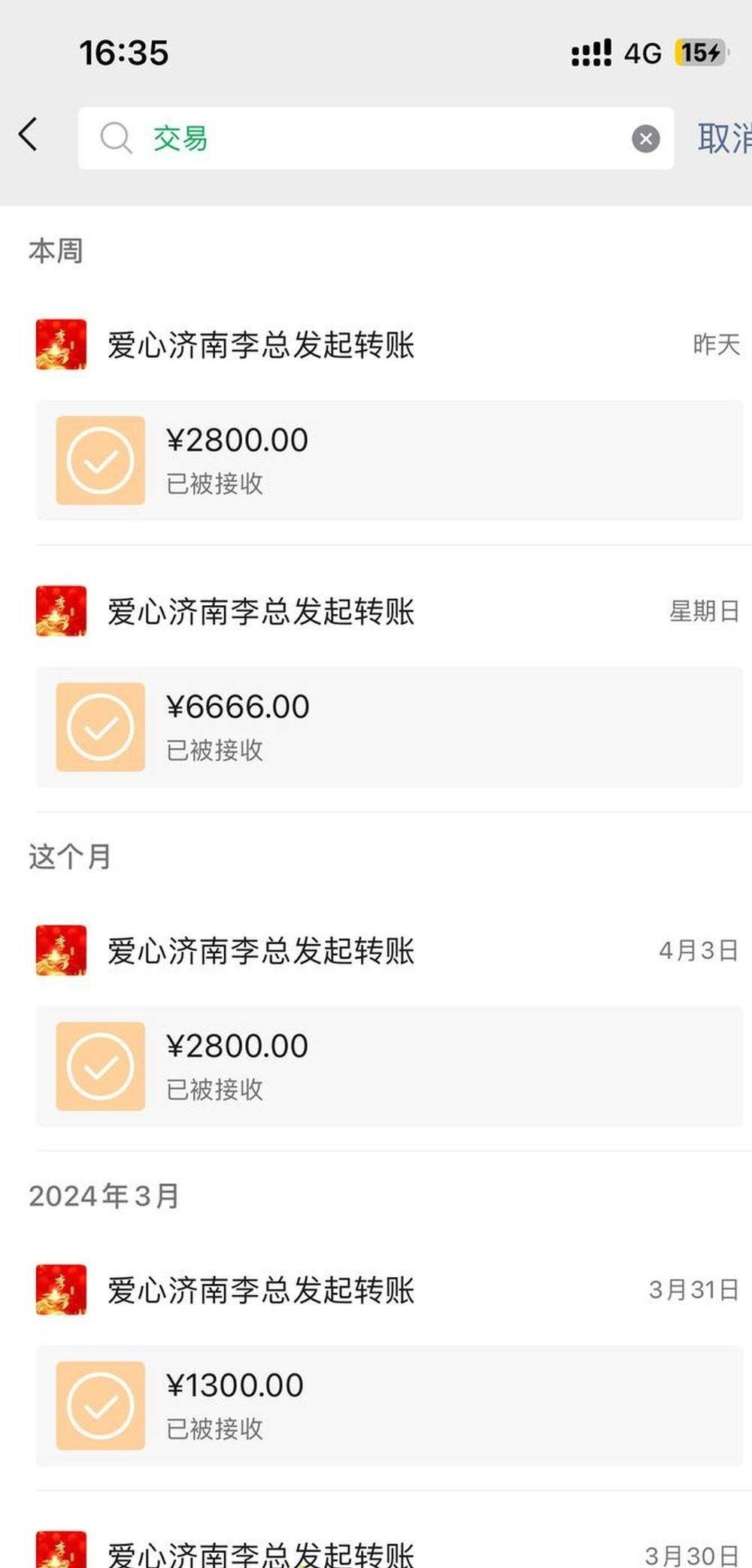Image resolution: width=752 pixels, height=1568 pixels.
Task: Open the 爱心济南李总 group avatar beside 昨天
Action: click(x=62, y=346)
